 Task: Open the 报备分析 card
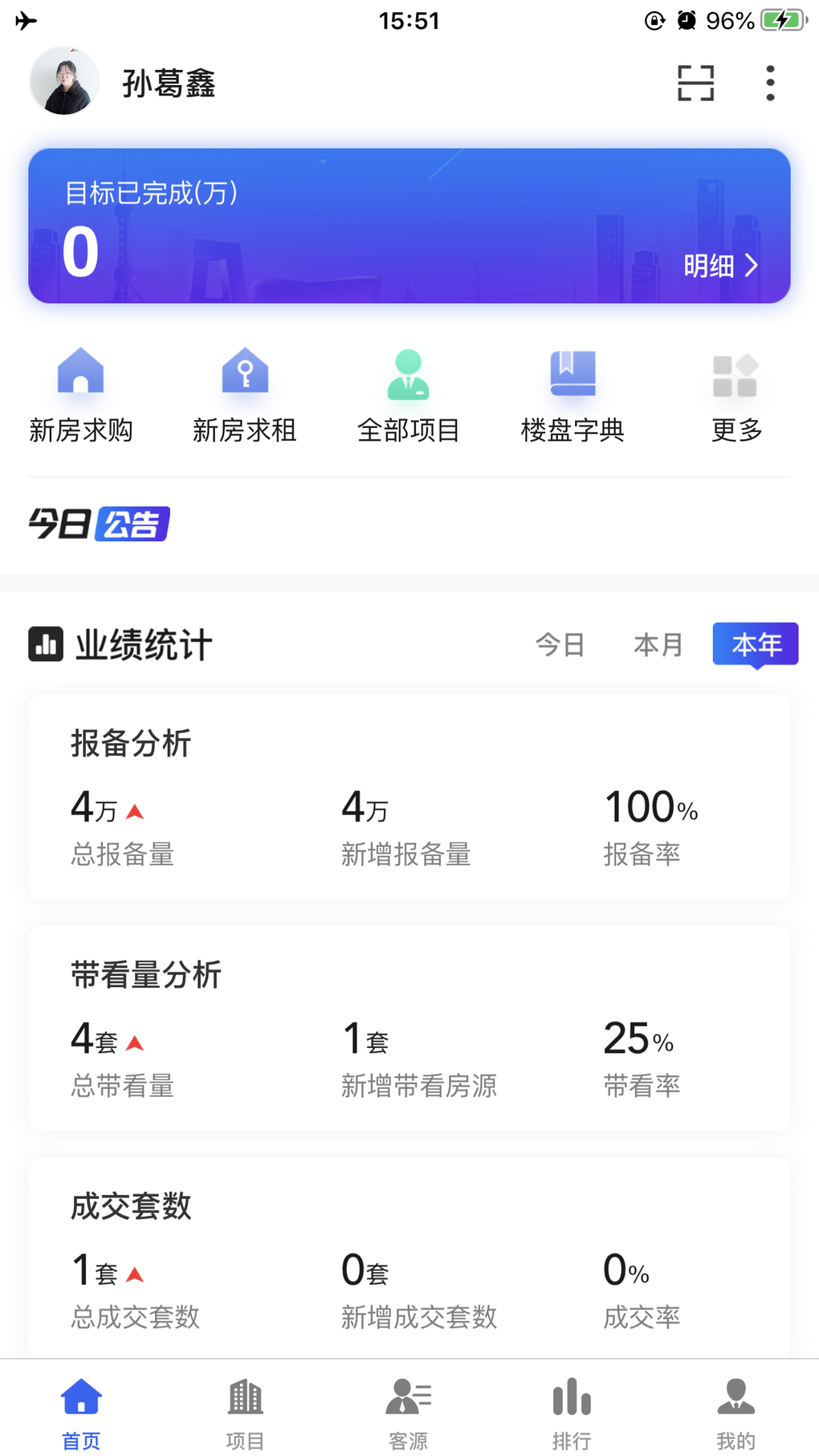click(409, 797)
